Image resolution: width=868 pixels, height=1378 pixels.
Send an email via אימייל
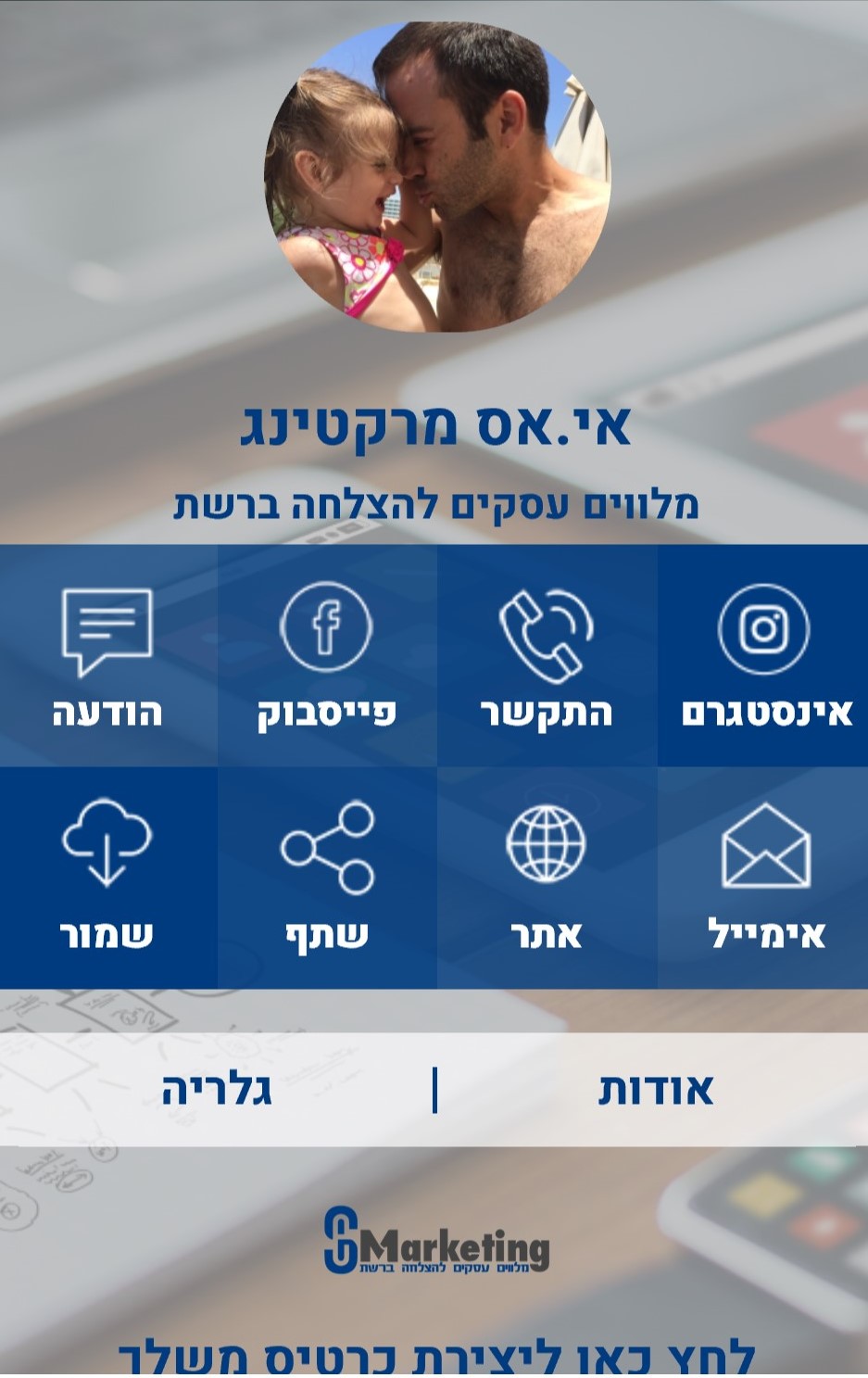[764, 877]
